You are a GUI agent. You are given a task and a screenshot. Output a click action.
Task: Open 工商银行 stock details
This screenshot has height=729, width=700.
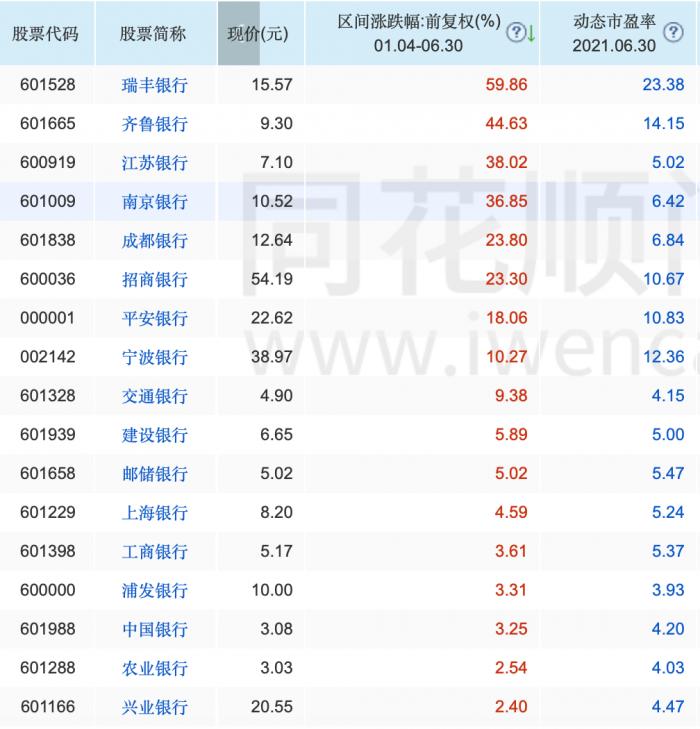[153, 552]
